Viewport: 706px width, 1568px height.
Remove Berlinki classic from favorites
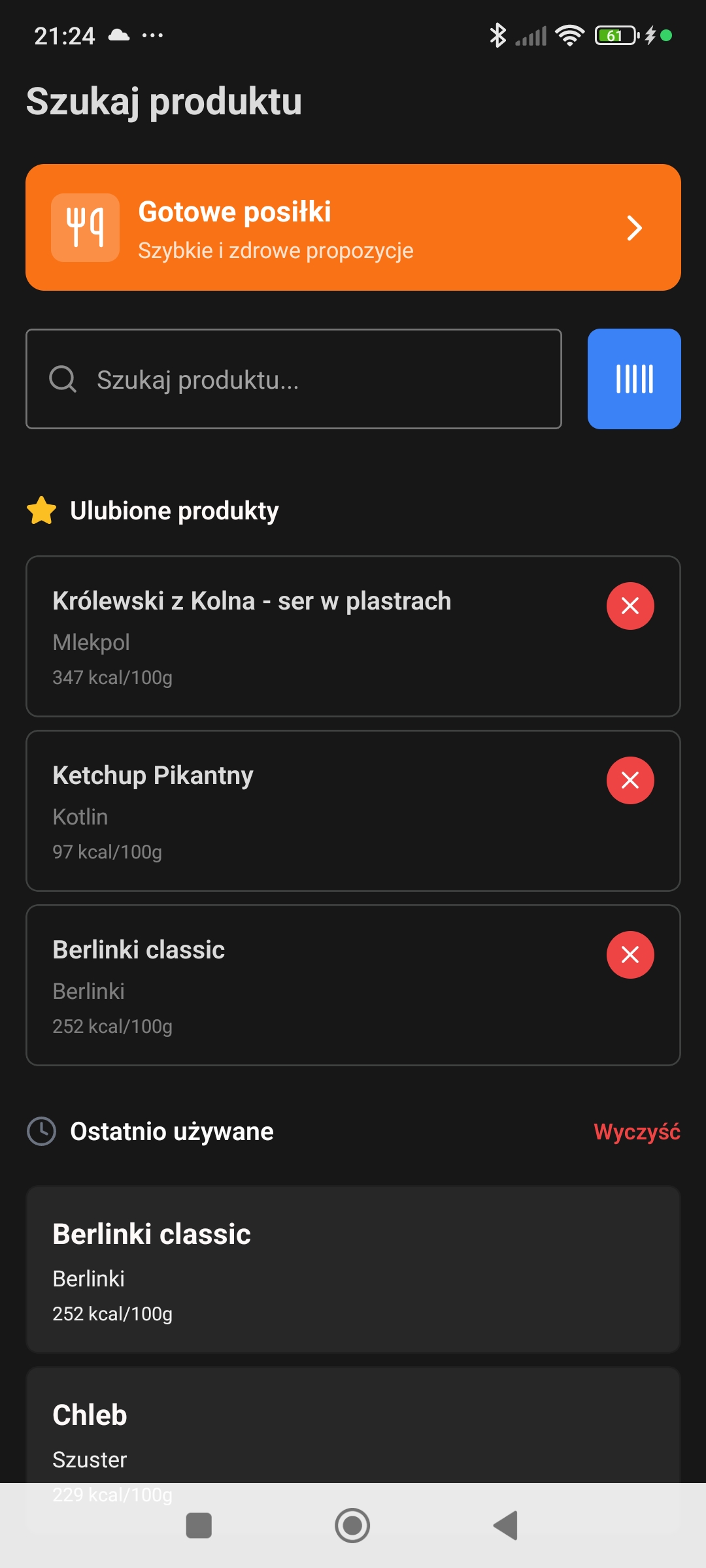click(x=630, y=955)
